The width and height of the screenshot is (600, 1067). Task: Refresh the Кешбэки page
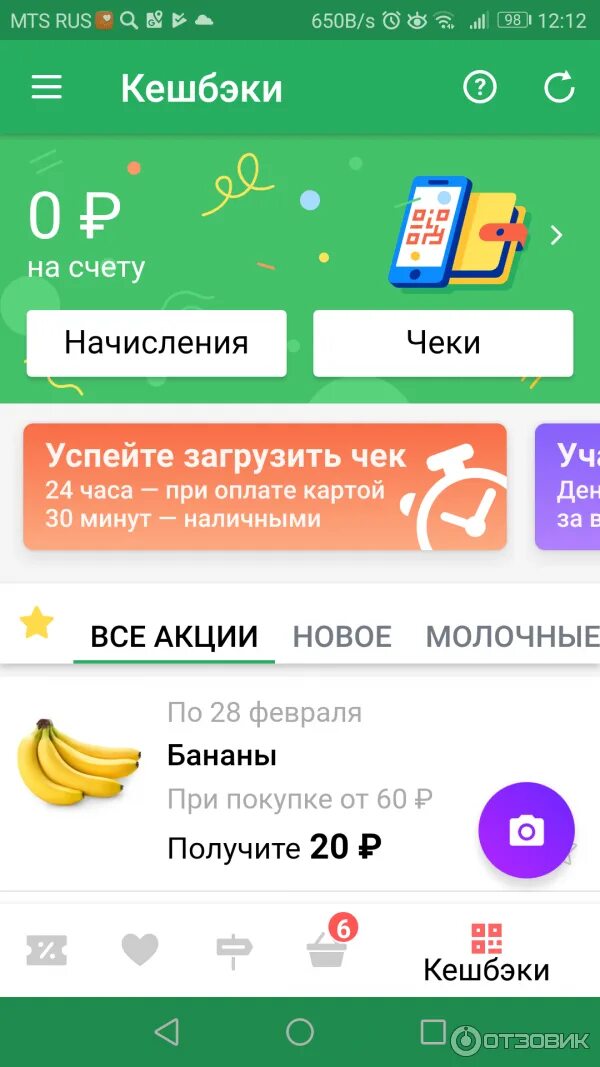click(x=559, y=88)
